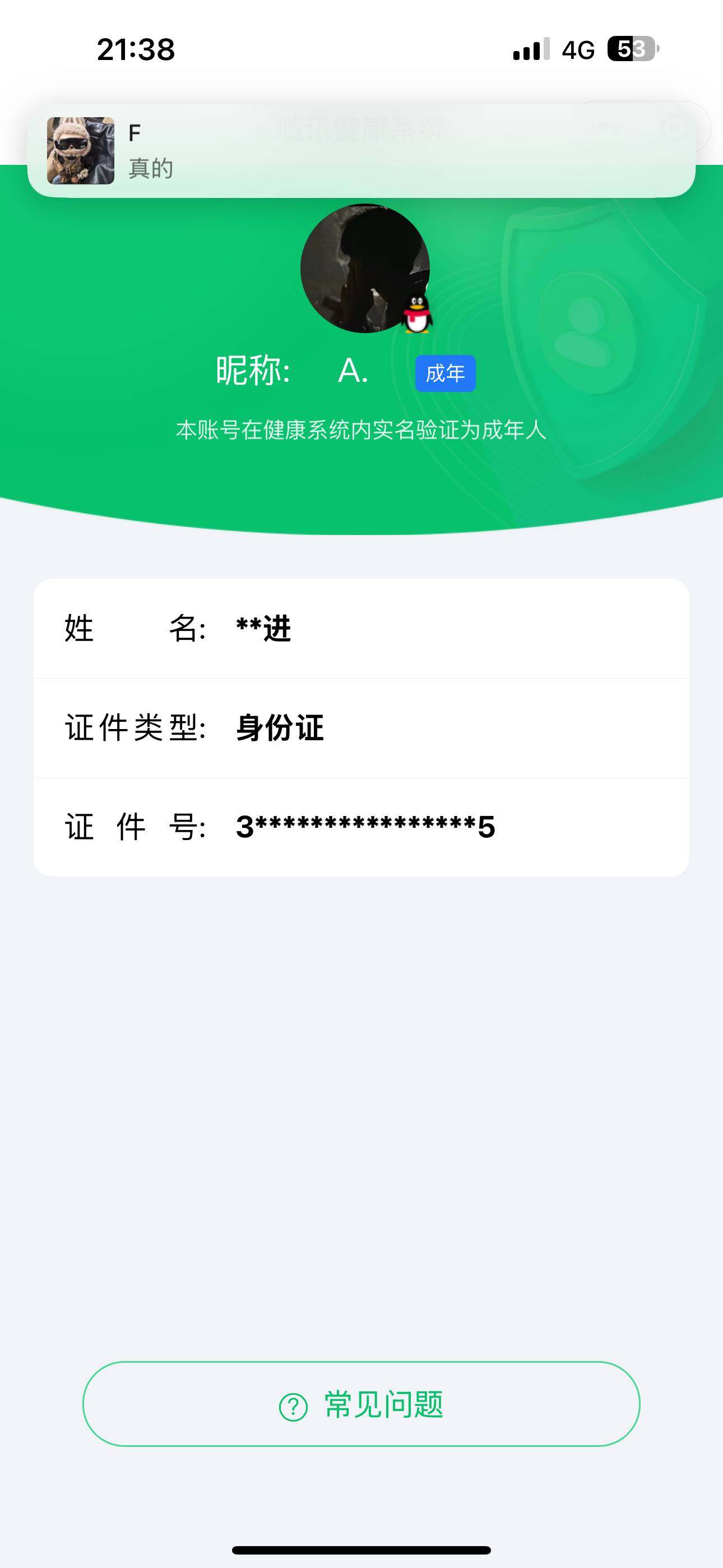Tap the masked ID number row
Image resolution: width=723 pixels, height=1568 pixels.
[361, 827]
